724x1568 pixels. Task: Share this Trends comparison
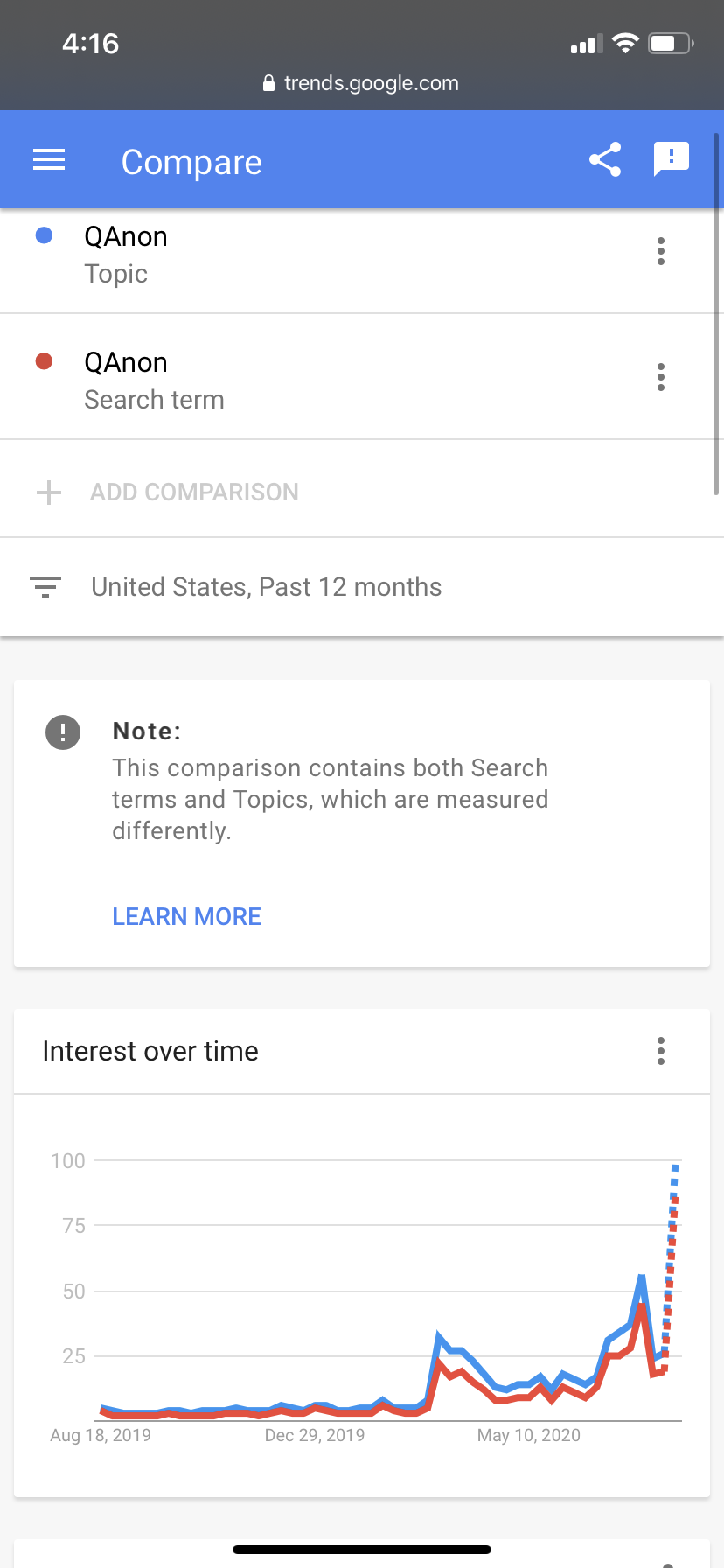point(605,159)
